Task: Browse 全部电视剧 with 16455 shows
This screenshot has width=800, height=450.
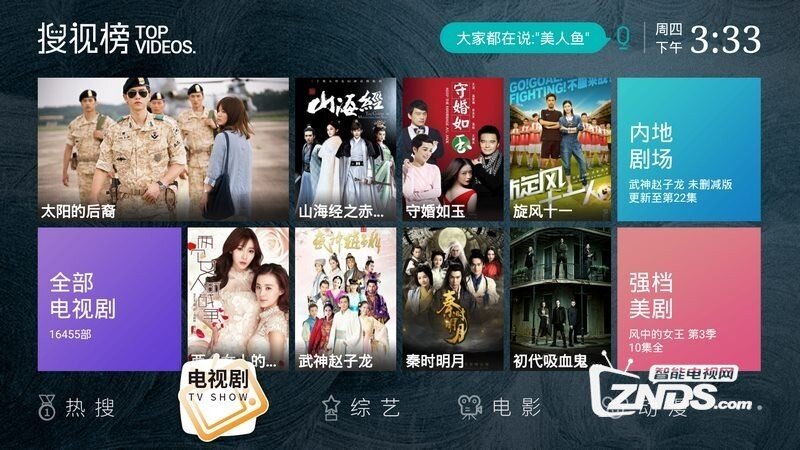Action: [109, 285]
